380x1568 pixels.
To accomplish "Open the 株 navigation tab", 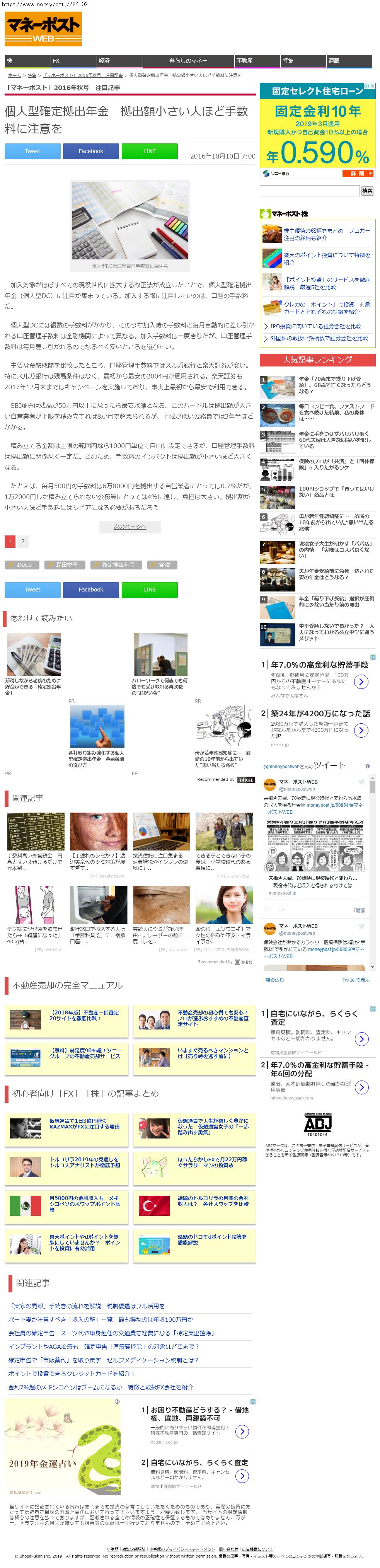I will coord(27,61).
